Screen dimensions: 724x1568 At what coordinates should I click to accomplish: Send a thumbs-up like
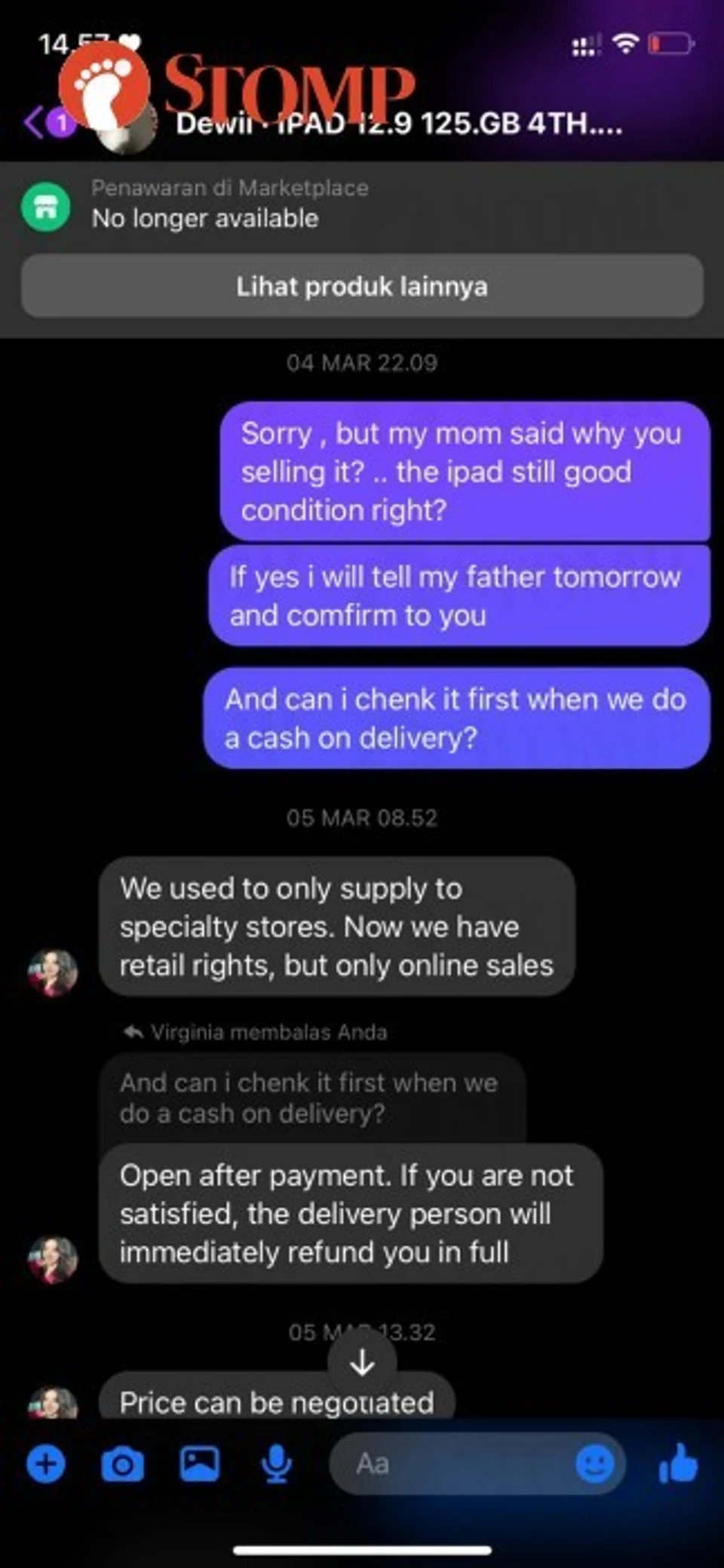[679, 1465]
